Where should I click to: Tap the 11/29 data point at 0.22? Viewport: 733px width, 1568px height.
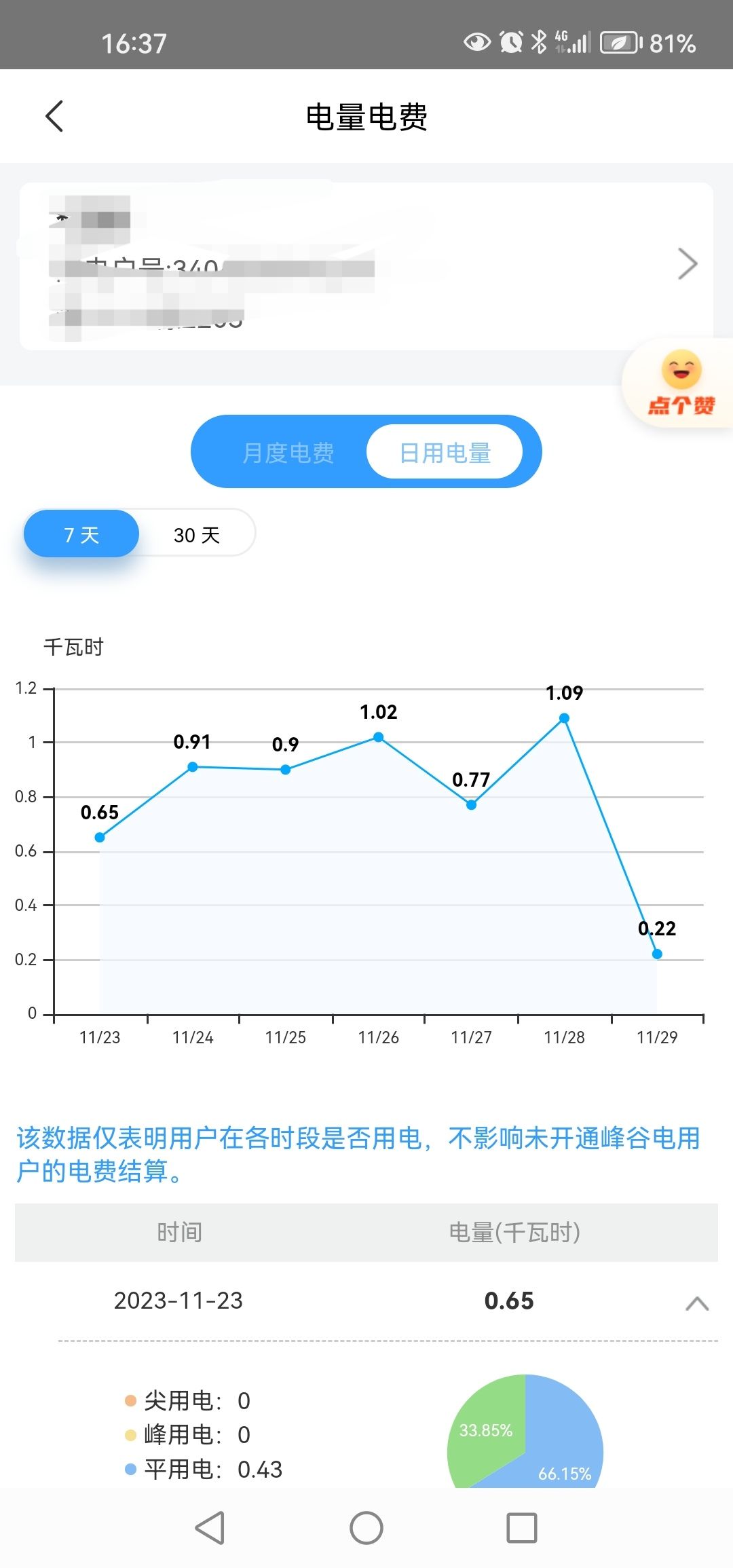(657, 954)
